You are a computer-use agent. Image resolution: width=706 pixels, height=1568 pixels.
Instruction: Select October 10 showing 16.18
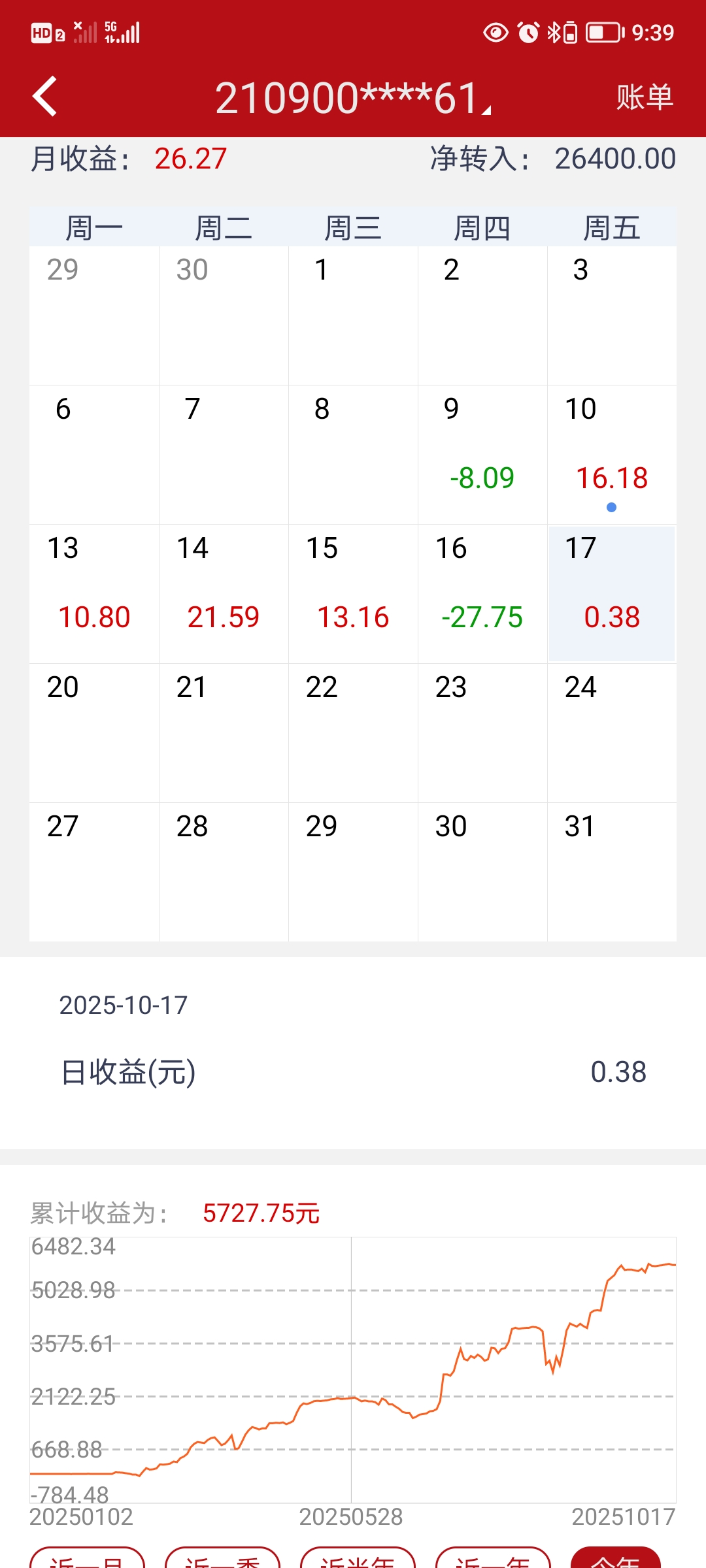(612, 455)
